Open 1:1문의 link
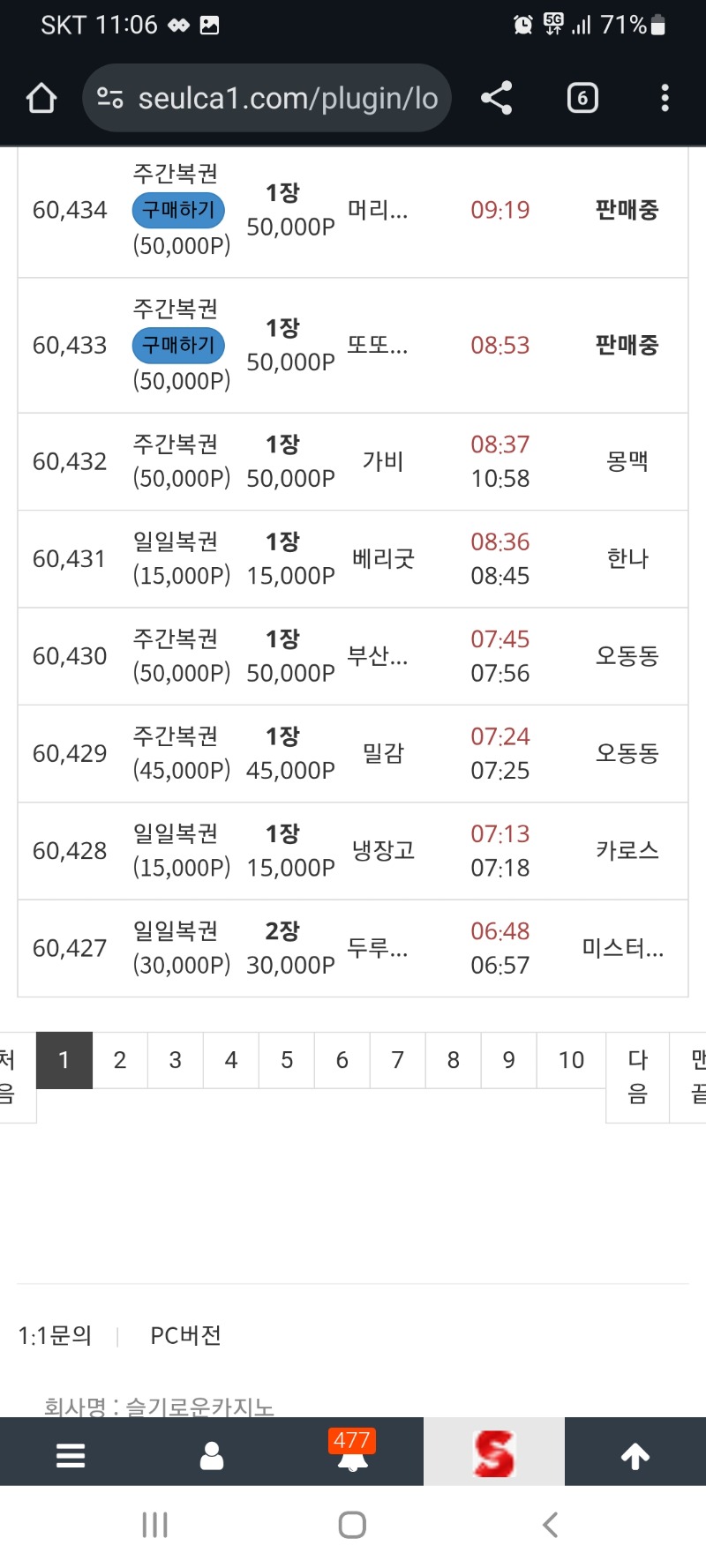The width and height of the screenshot is (706, 1568). (x=55, y=1335)
